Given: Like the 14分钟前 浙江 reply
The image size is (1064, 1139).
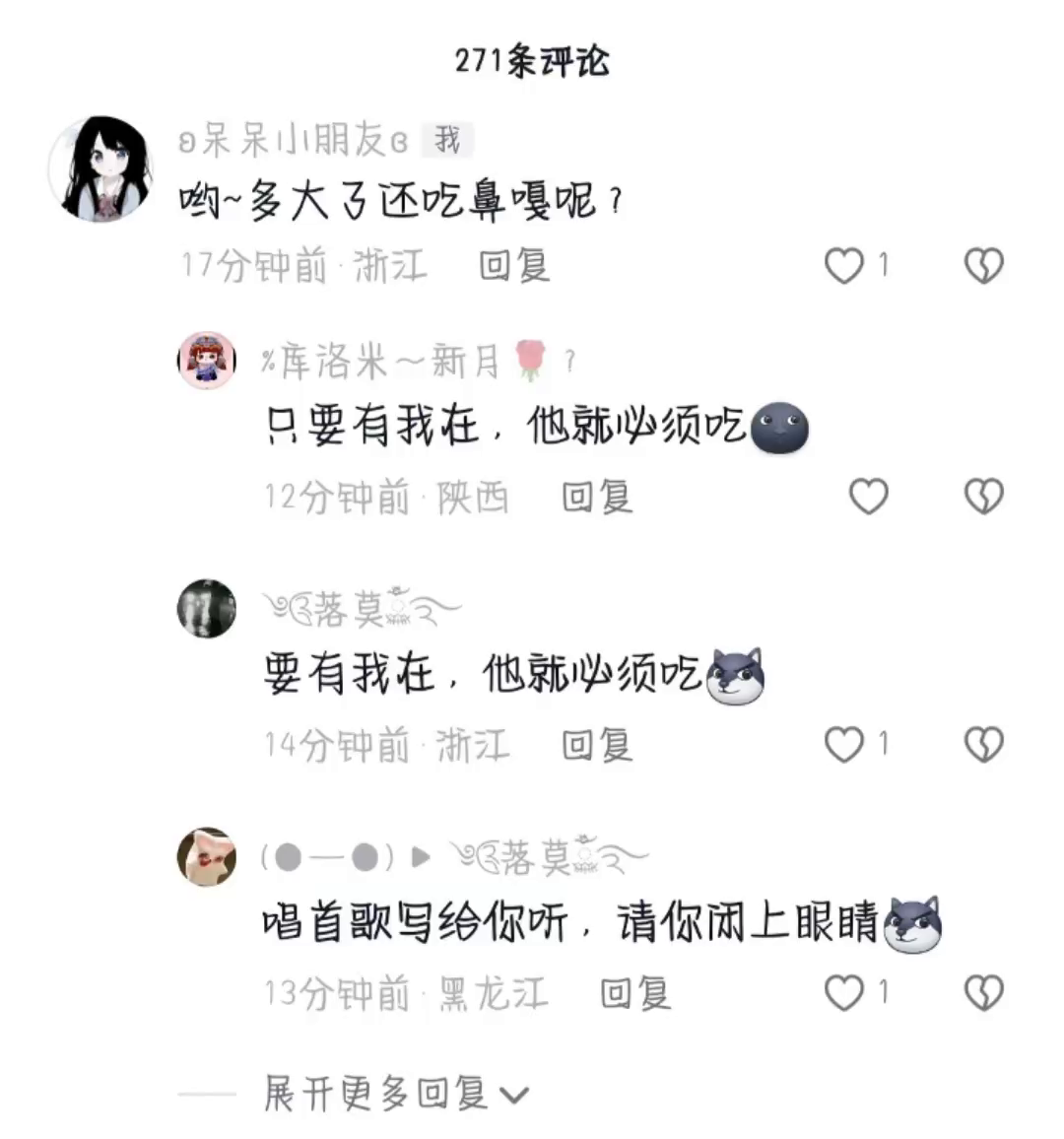Looking at the screenshot, I should [x=844, y=745].
